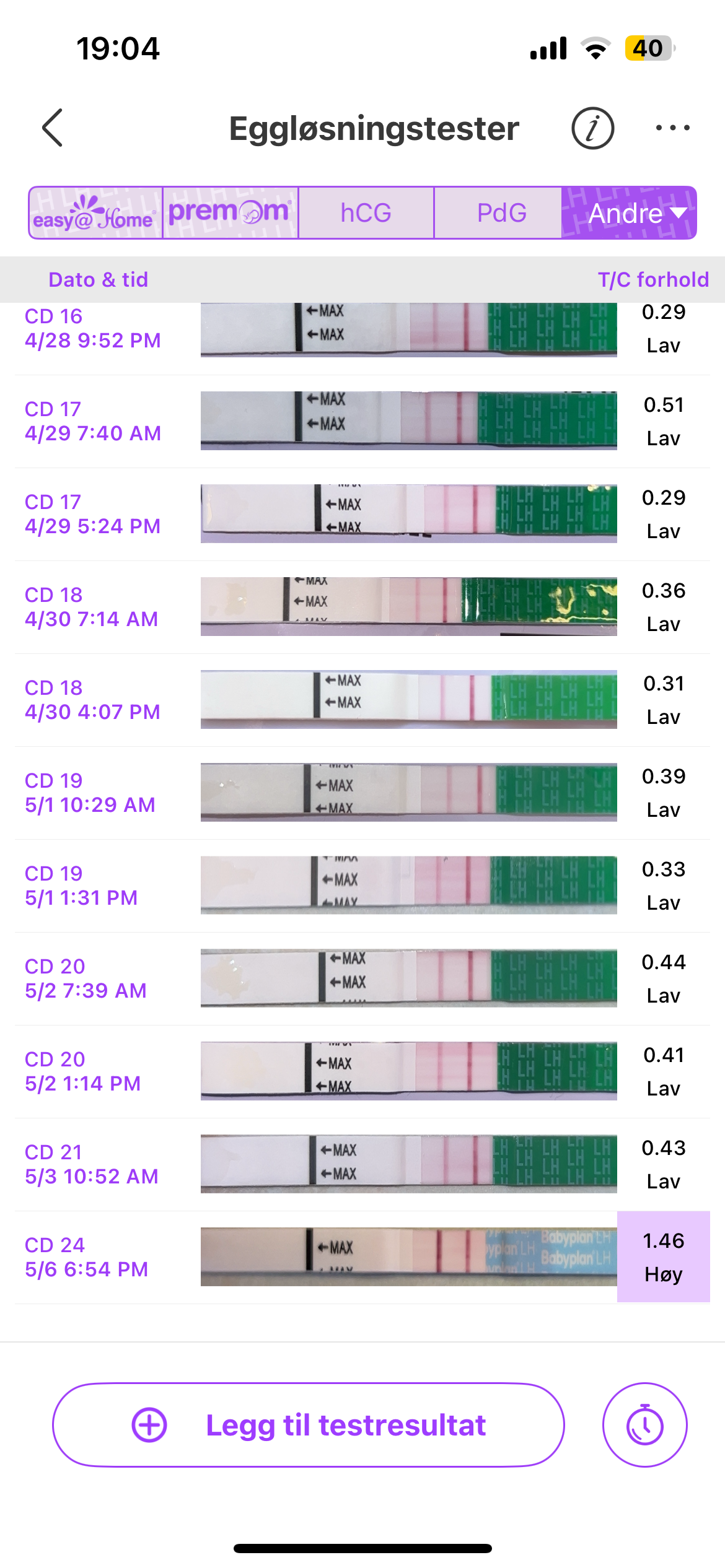This screenshot has width=725, height=1568.
Task: Select the PdG tab
Action: [x=501, y=213]
